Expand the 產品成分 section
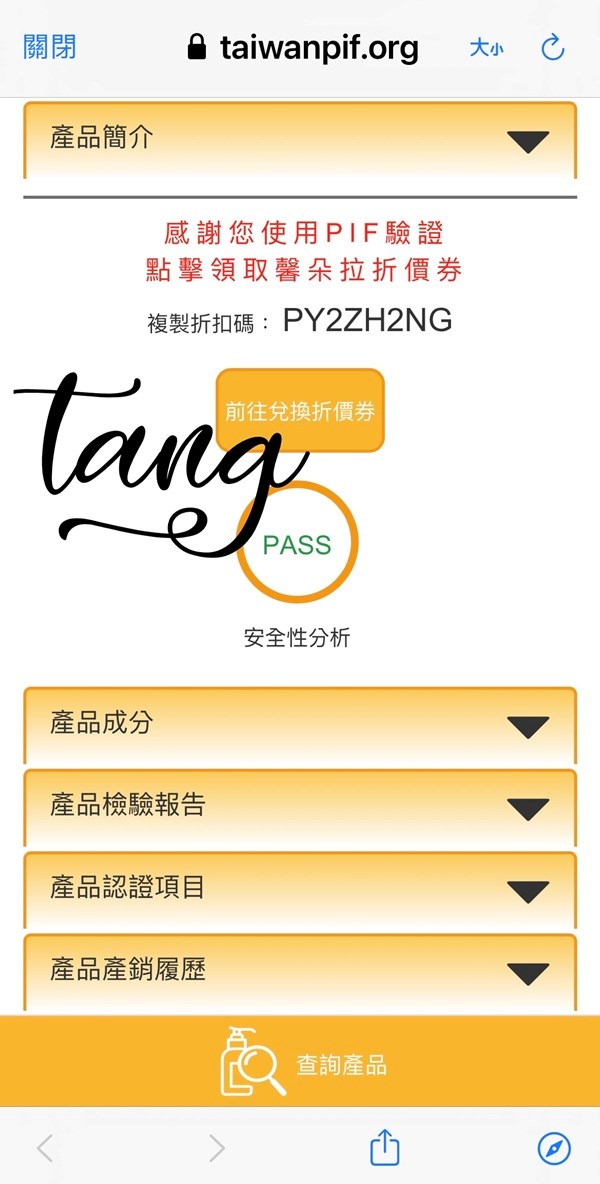The width and height of the screenshot is (600, 1184). (x=300, y=724)
